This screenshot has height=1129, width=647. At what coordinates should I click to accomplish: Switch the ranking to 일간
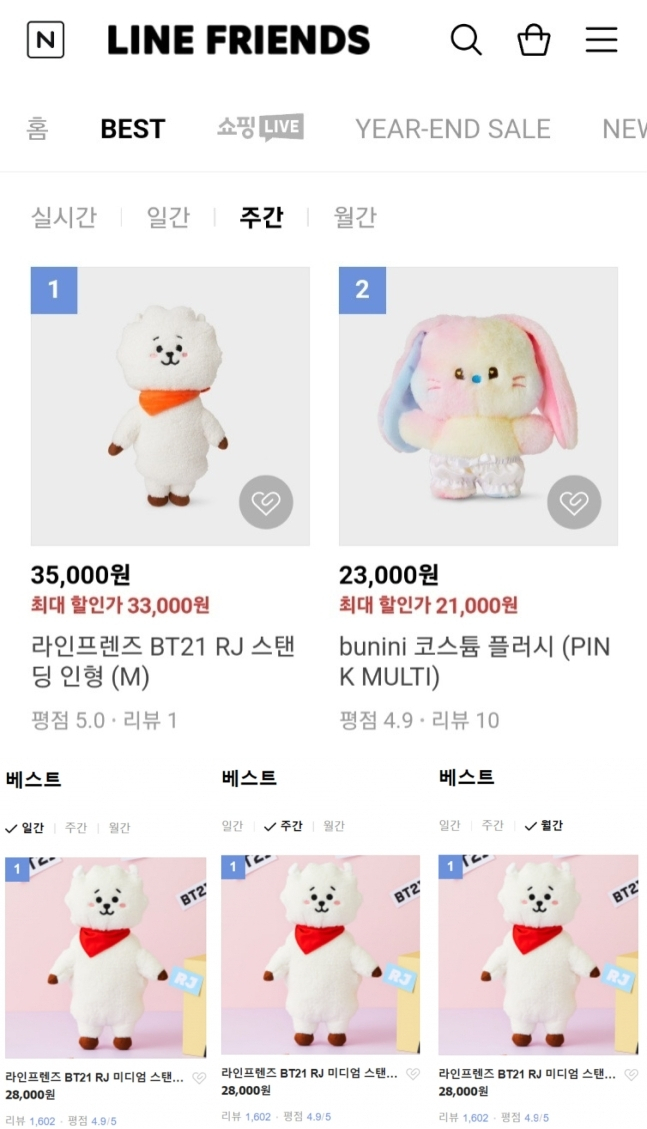168,217
